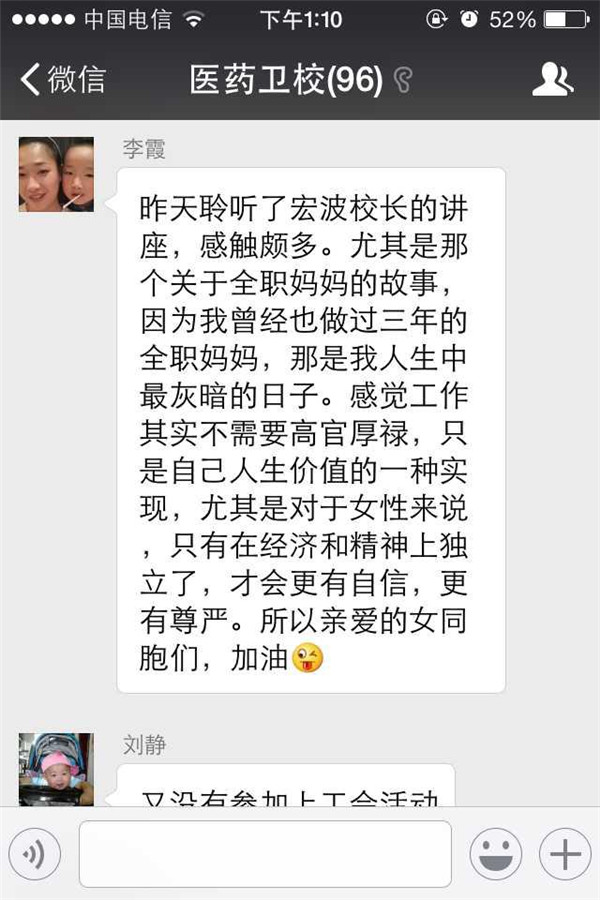Go back to the 微信 chat list
Viewport: 600px width, 900px height.
coord(62,79)
